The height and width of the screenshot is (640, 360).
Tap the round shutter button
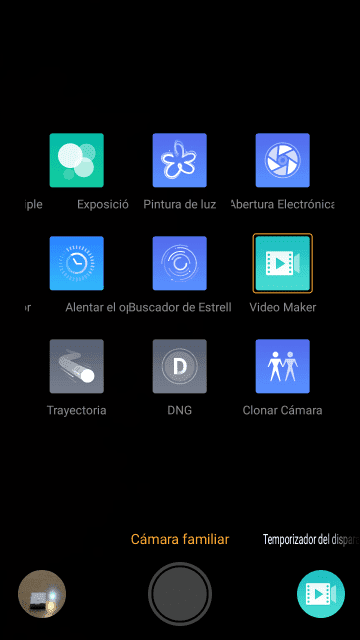[180, 594]
